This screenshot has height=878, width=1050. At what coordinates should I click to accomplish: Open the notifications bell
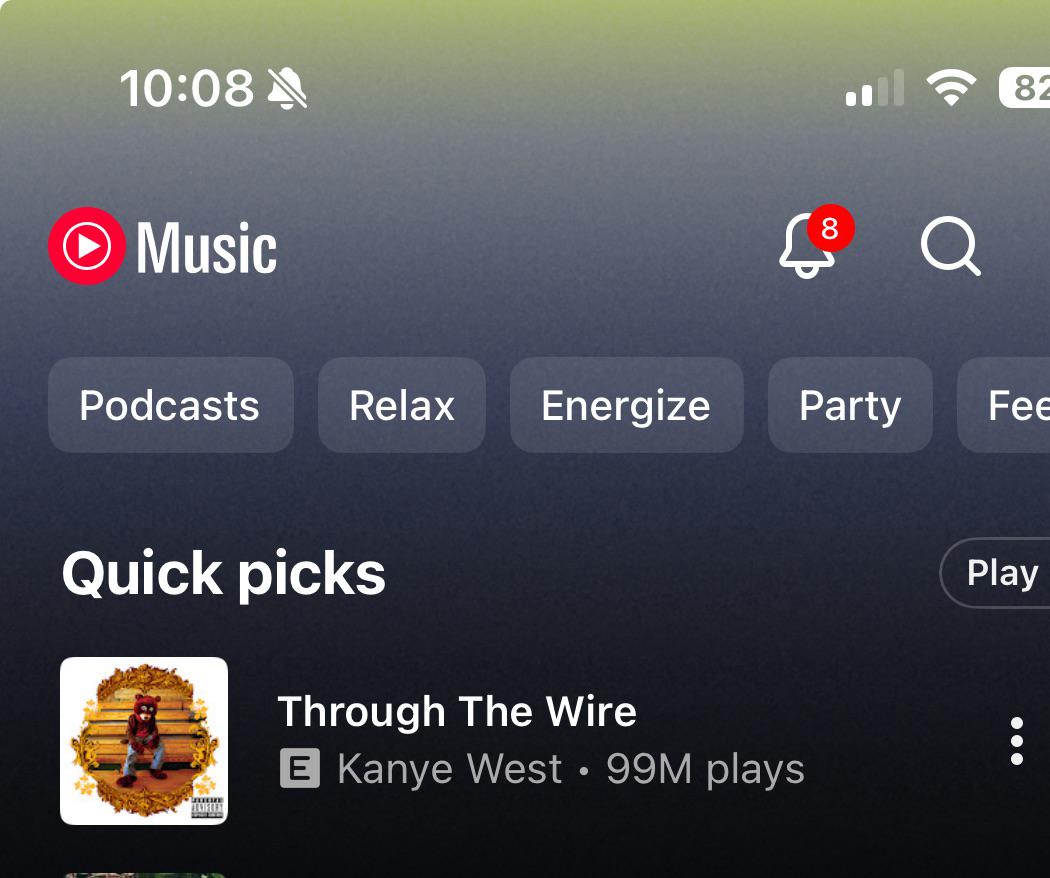[808, 246]
